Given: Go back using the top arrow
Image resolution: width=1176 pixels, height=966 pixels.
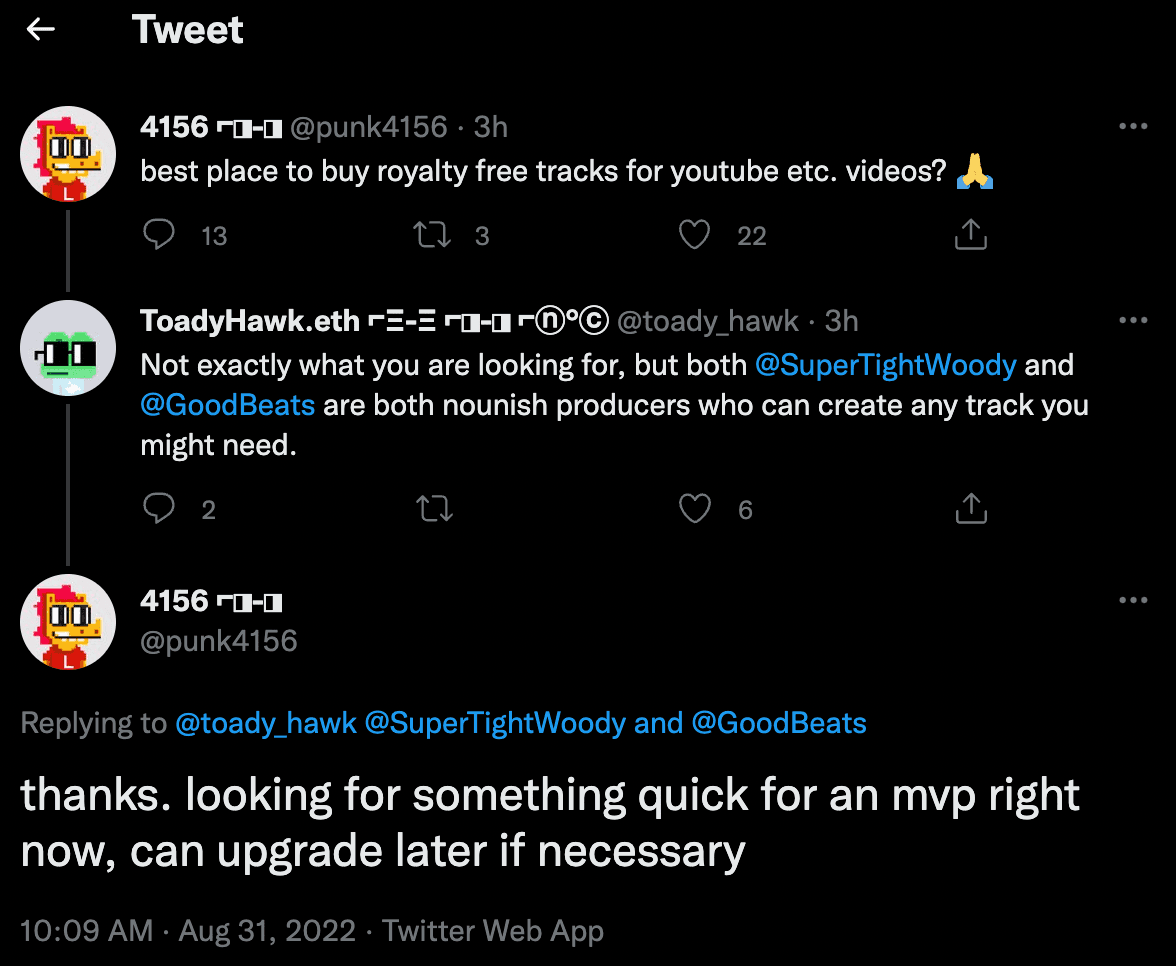Looking at the screenshot, I should (x=40, y=30).
